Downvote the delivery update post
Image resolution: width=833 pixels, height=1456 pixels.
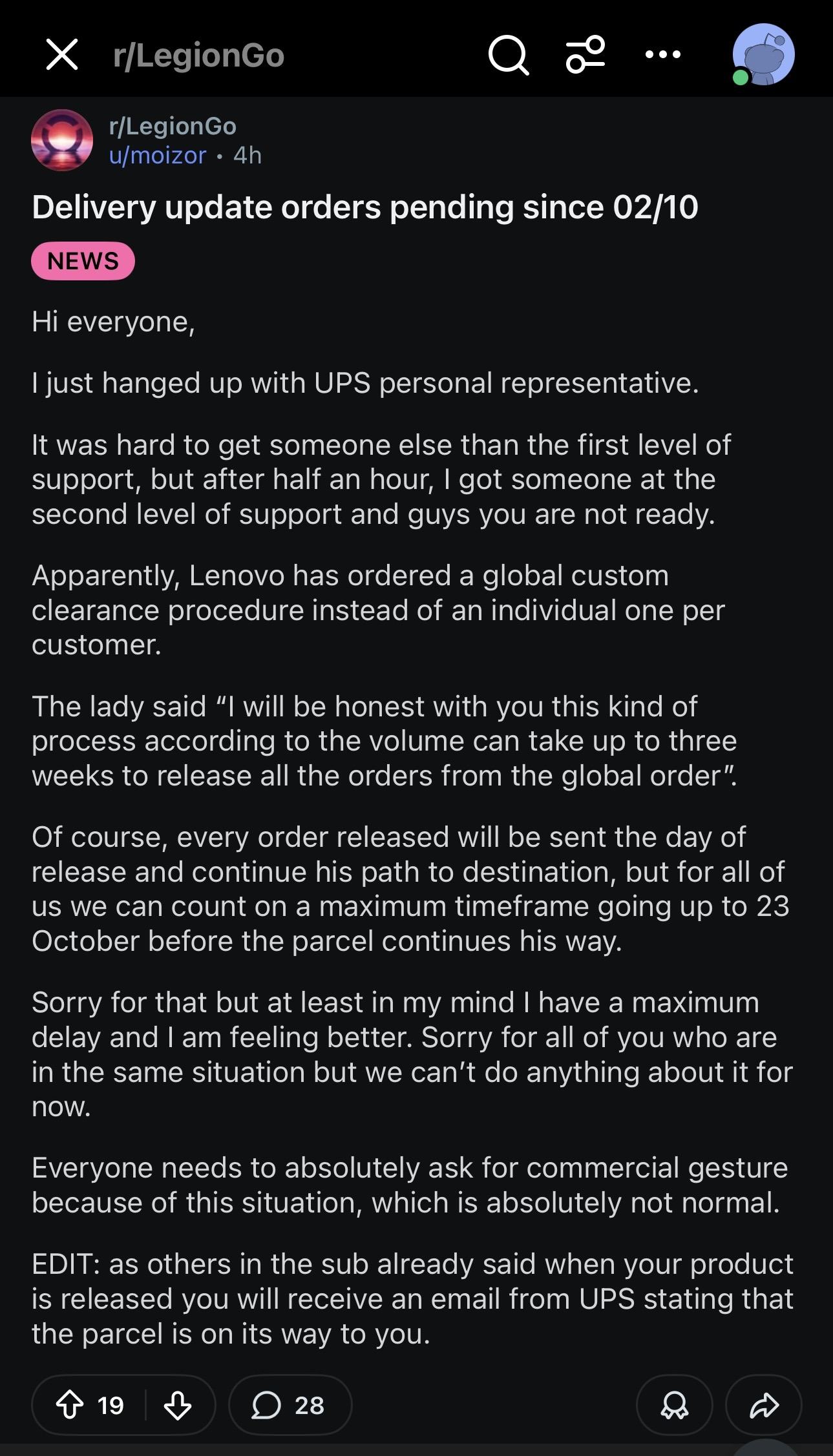tap(177, 1405)
